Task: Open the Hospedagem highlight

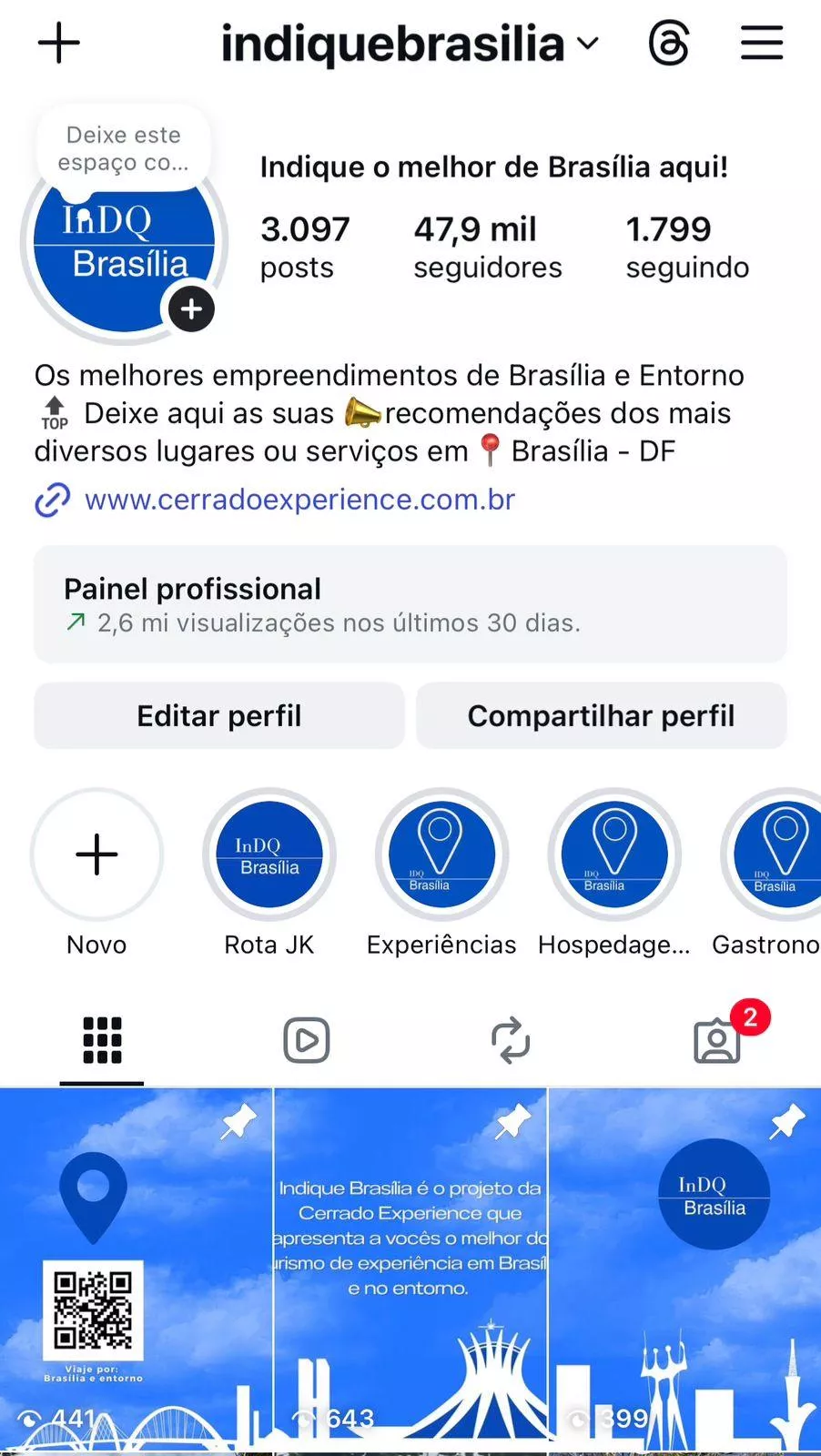Action: [614, 855]
